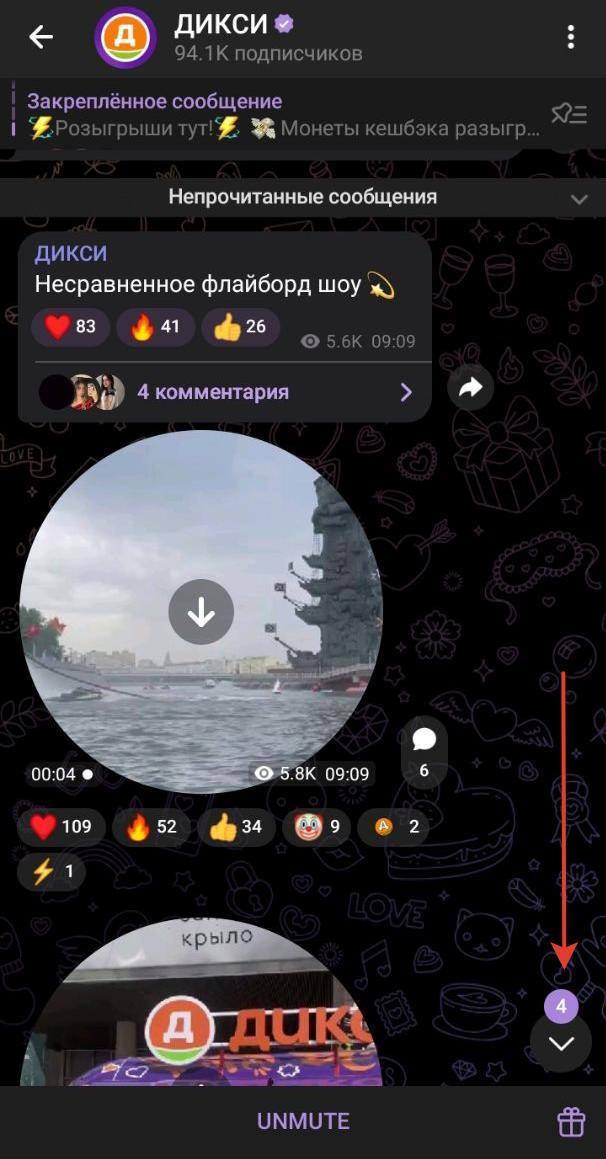Screen dimensions: 606x1159
Task: Tap the heart reaction with 83 count
Action: click(71, 327)
